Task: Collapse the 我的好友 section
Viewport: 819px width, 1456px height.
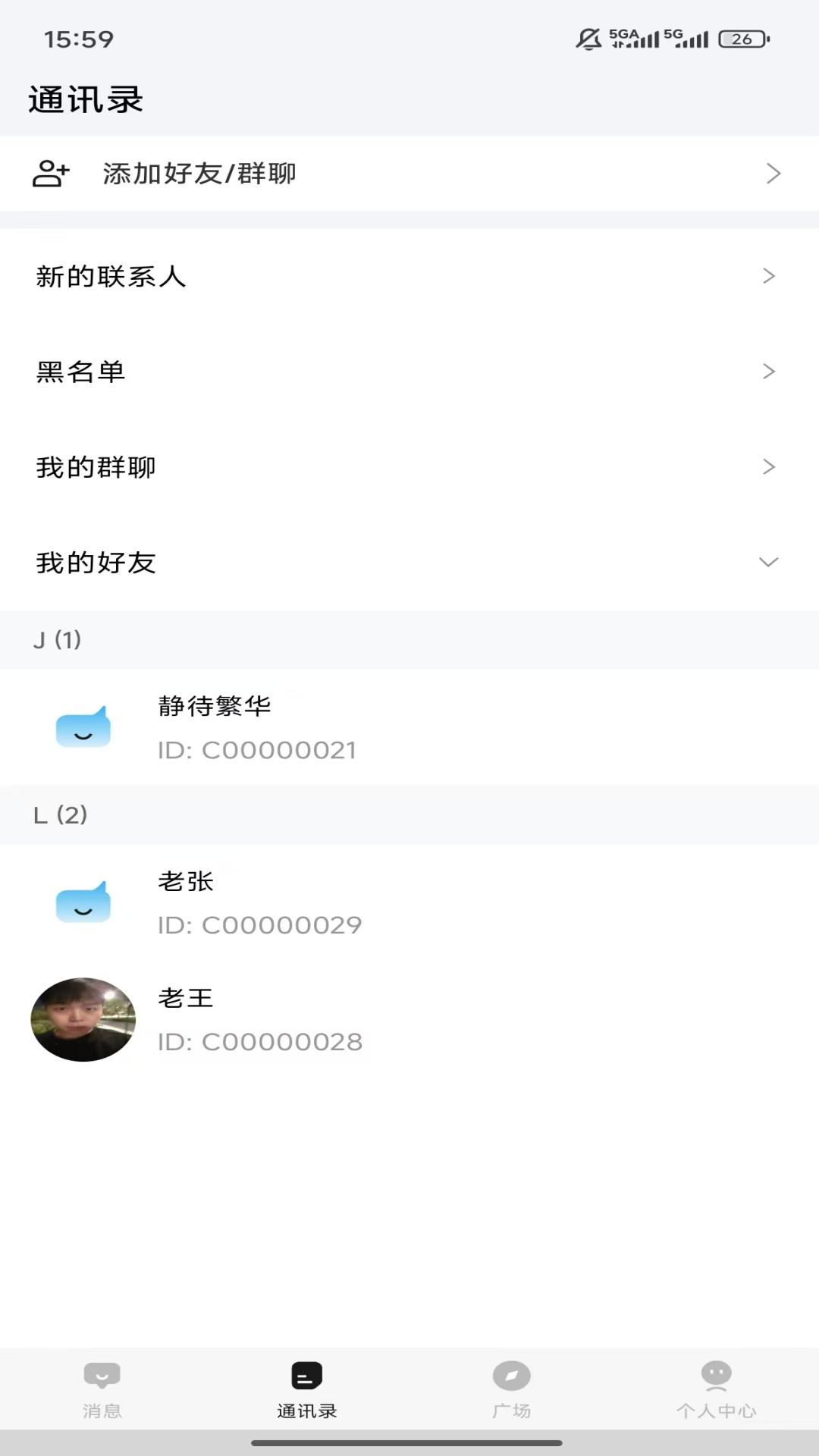Action: click(769, 563)
